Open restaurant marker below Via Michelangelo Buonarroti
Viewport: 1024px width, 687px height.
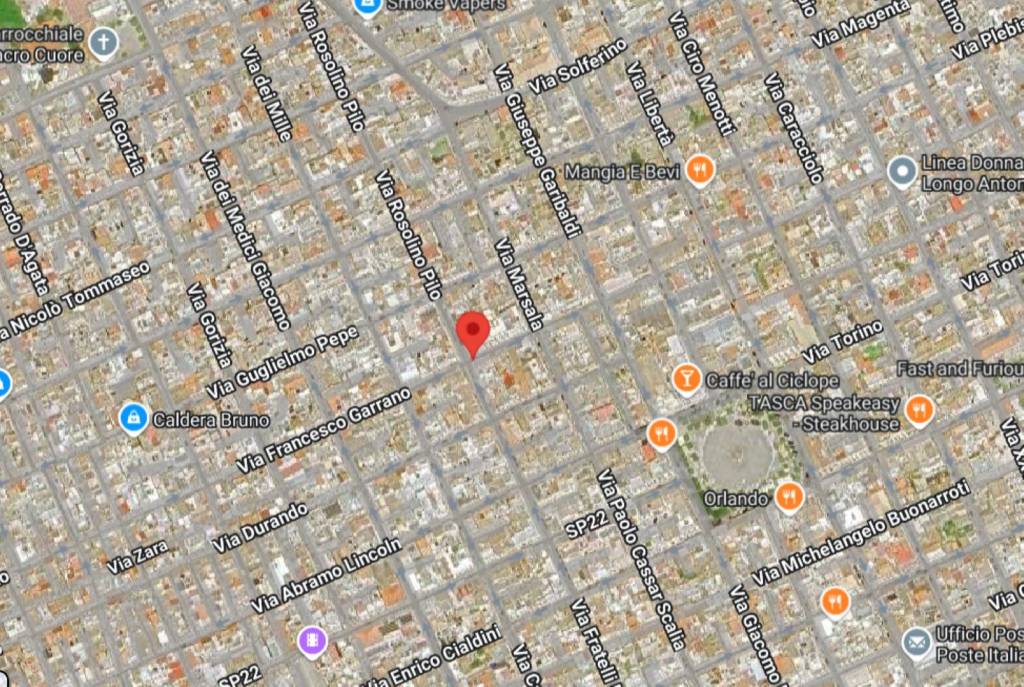(x=834, y=601)
